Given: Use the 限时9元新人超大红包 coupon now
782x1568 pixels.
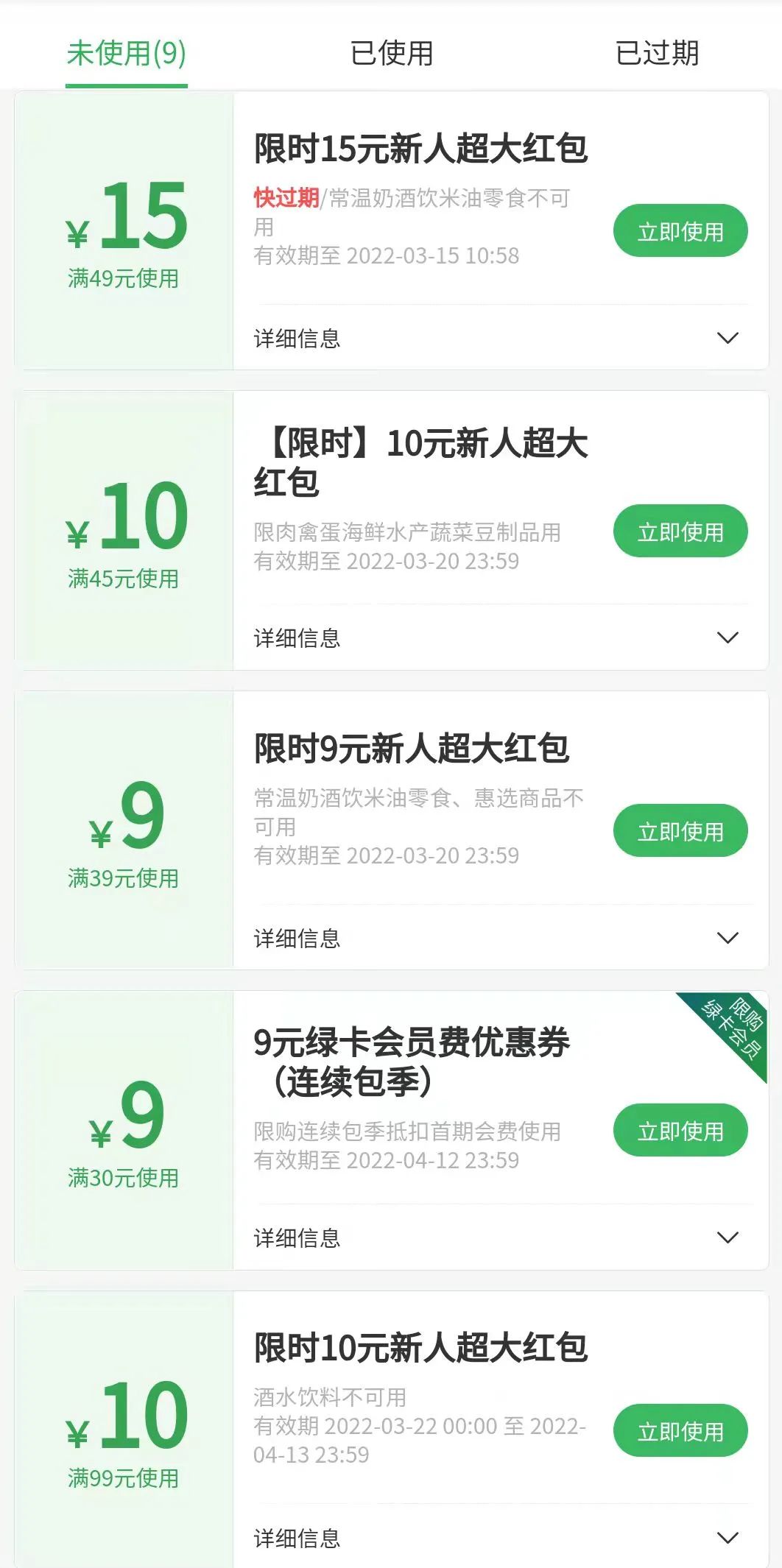Looking at the screenshot, I should [x=680, y=831].
